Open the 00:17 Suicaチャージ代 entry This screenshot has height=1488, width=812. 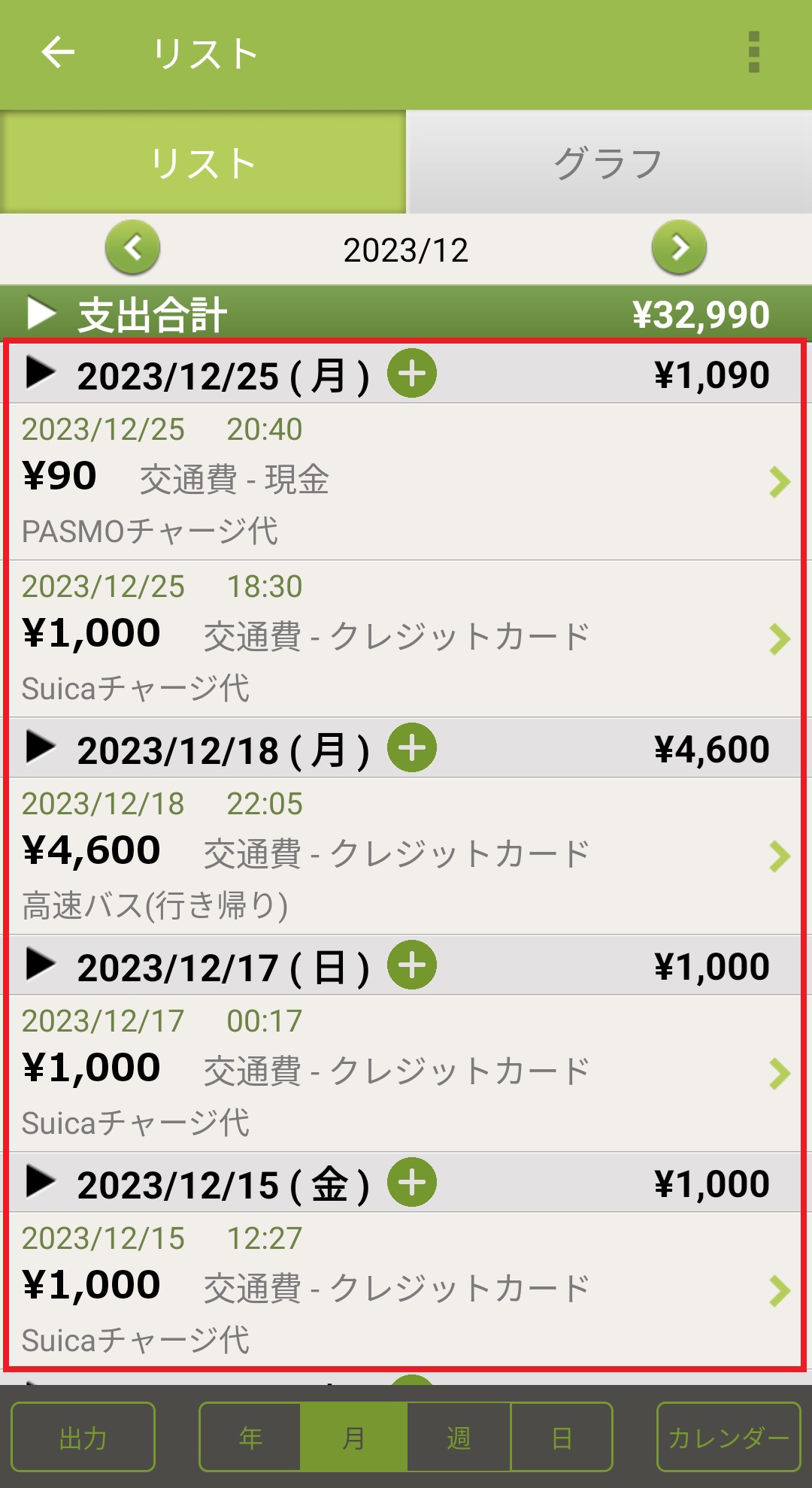click(x=406, y=1073)
